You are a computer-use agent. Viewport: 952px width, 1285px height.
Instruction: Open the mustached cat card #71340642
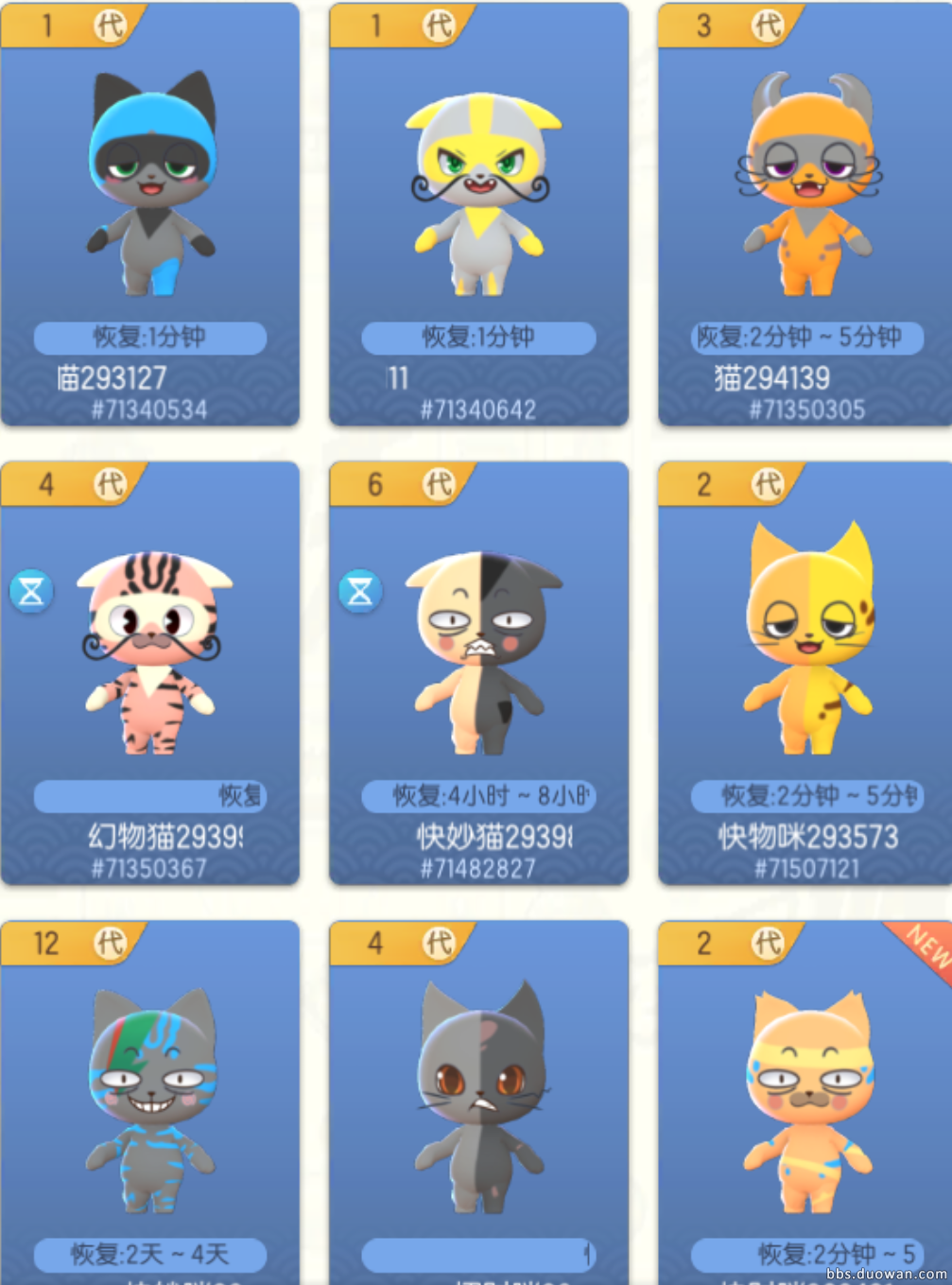[x=478, y=214]
